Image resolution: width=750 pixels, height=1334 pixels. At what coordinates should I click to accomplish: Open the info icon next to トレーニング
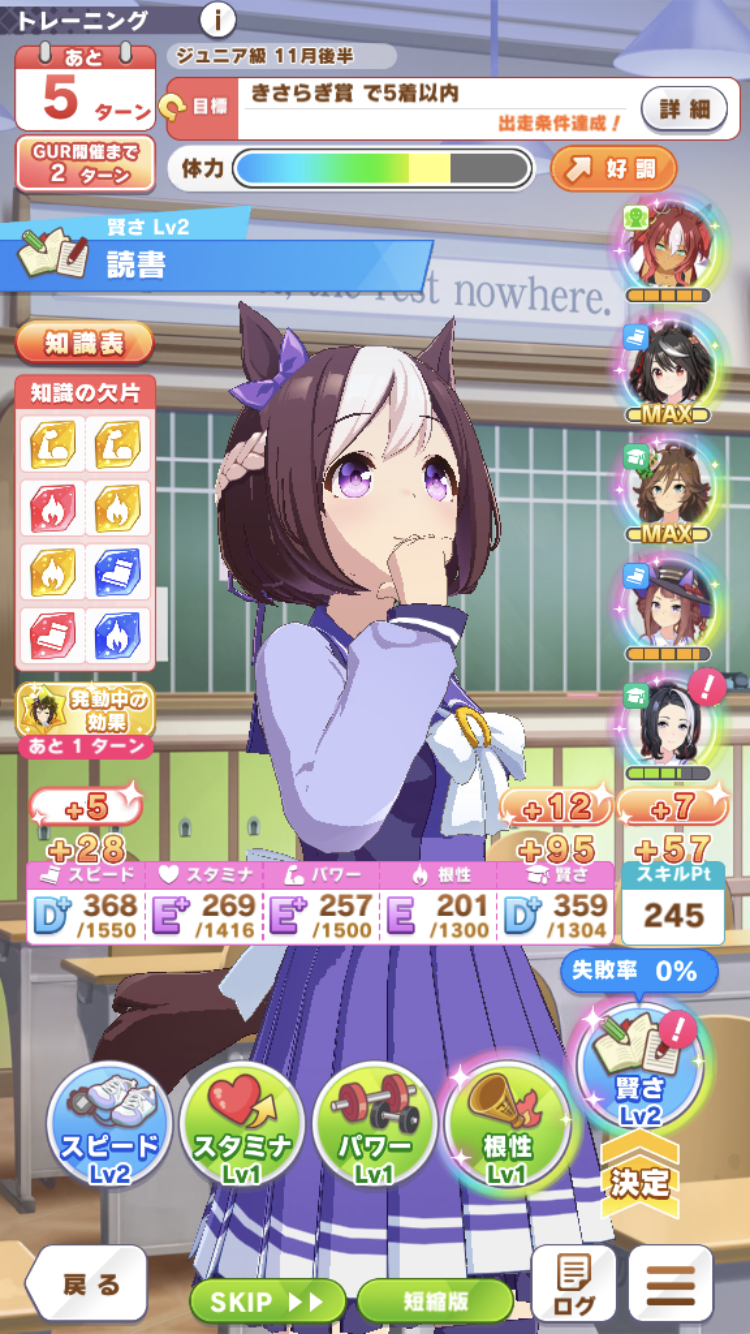pyautogui.click(x=218, y=19)
